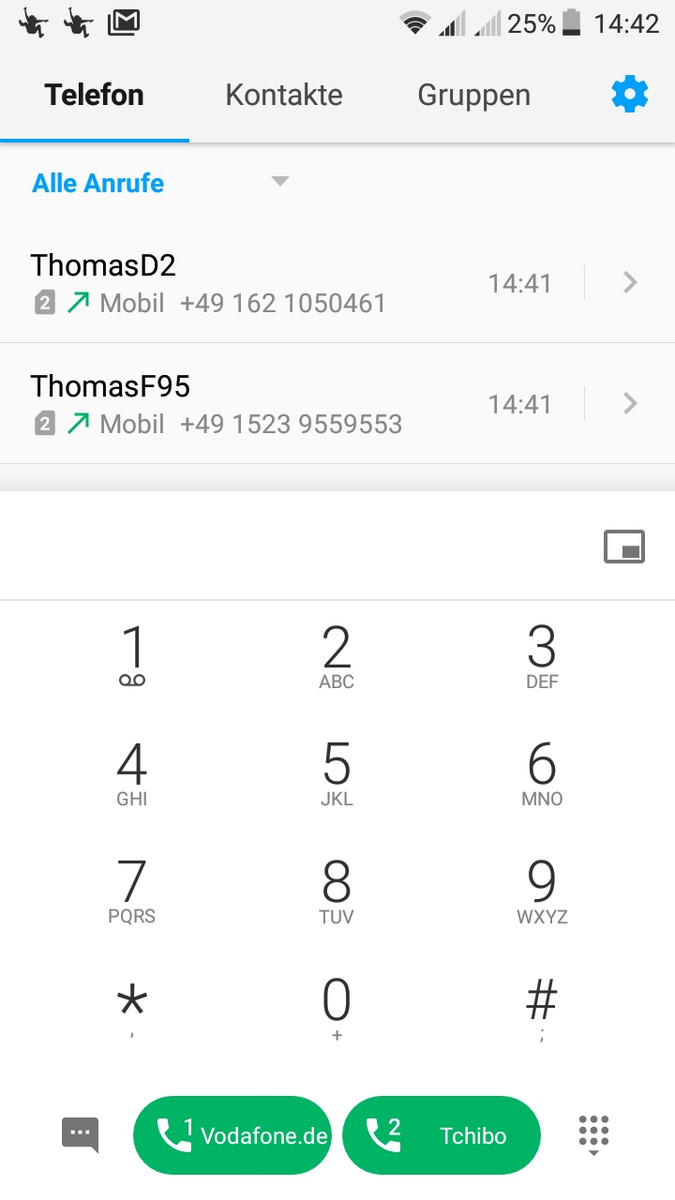Open the message icon beside call buttons
This screenshot has width=675, height=1200.
(x=81, y=1135)
